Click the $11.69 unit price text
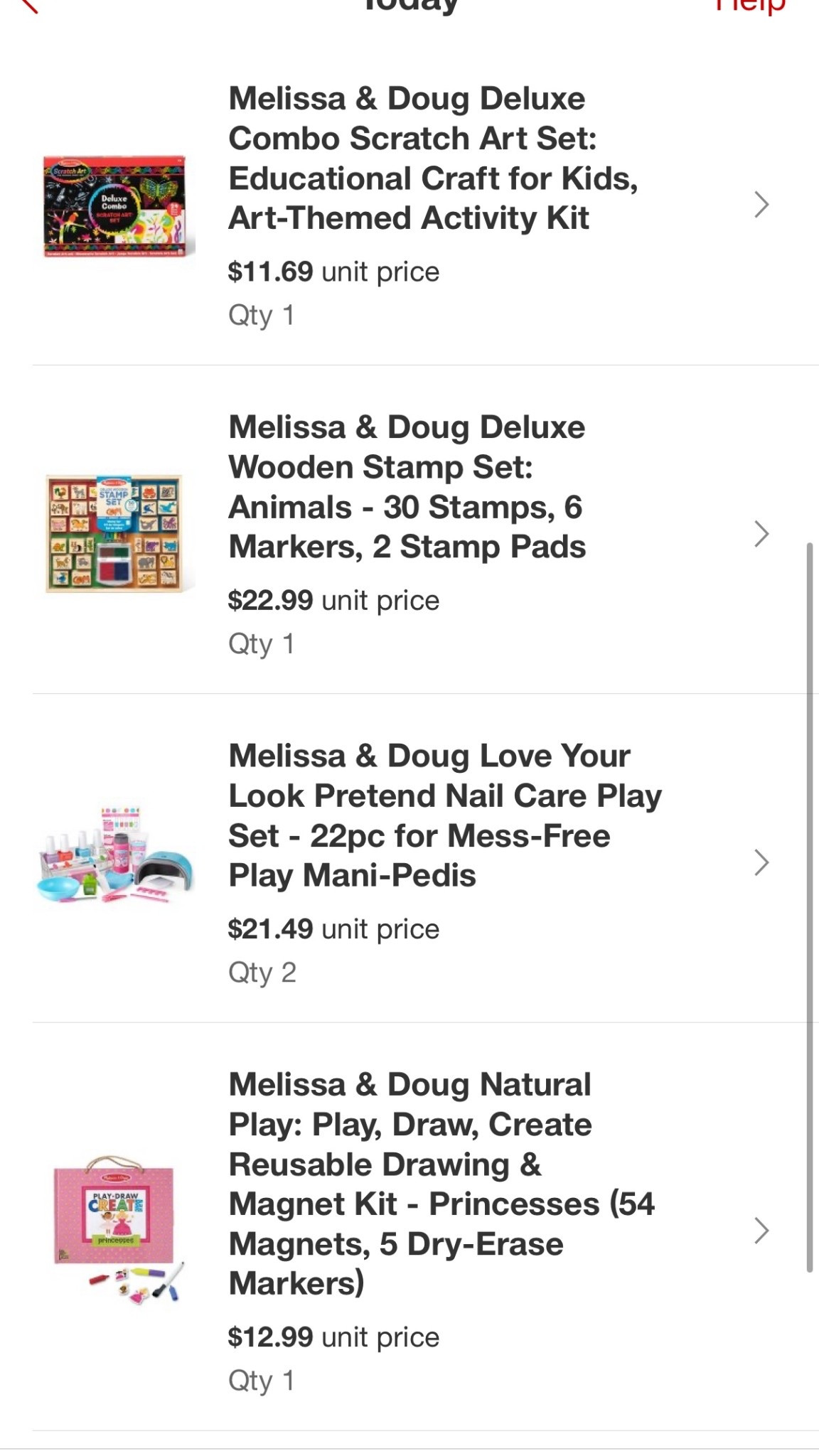The image size is (819, 1456). 333,271
